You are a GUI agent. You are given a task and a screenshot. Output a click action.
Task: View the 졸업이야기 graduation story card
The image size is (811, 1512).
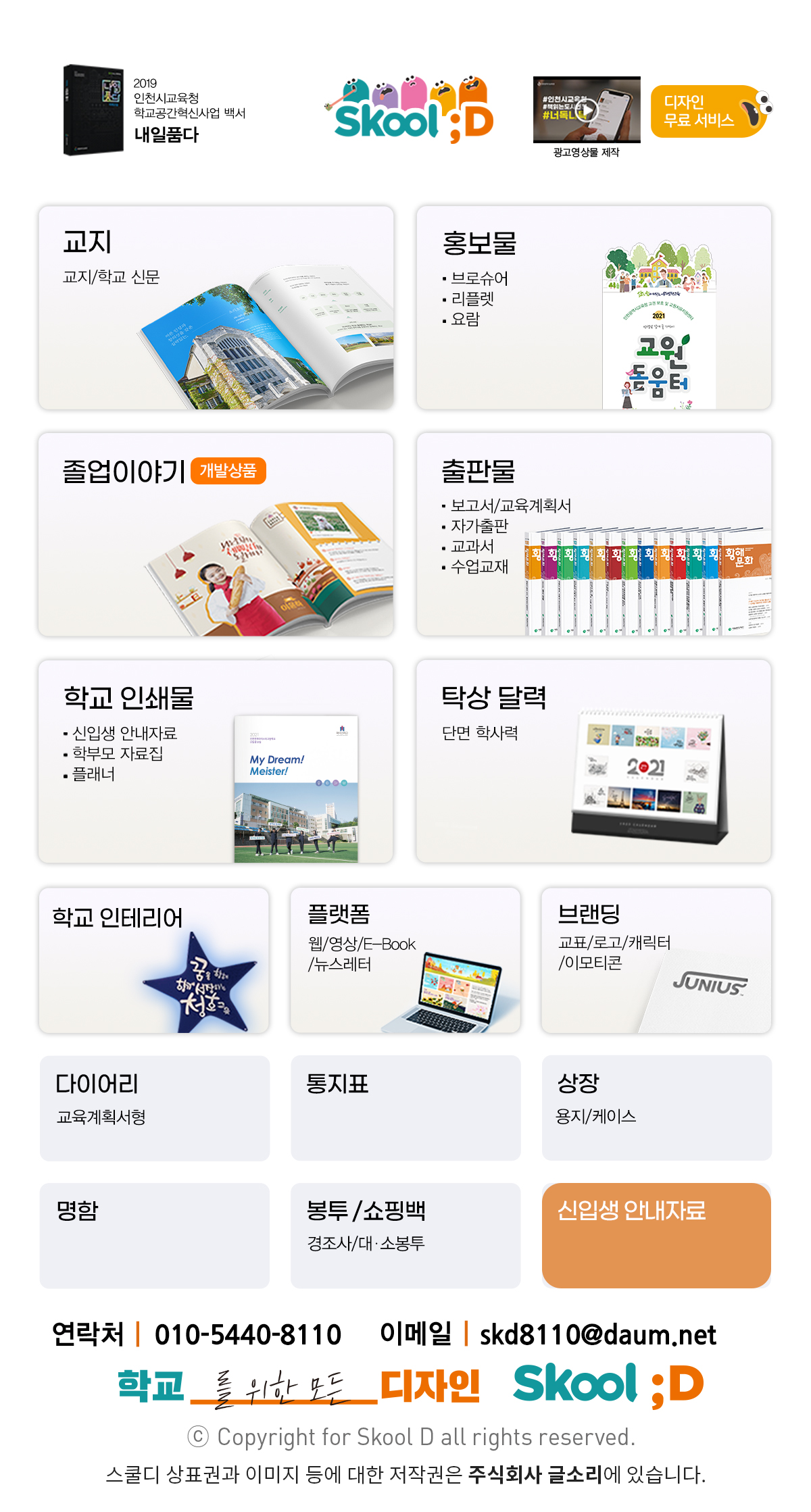(216, 534)
